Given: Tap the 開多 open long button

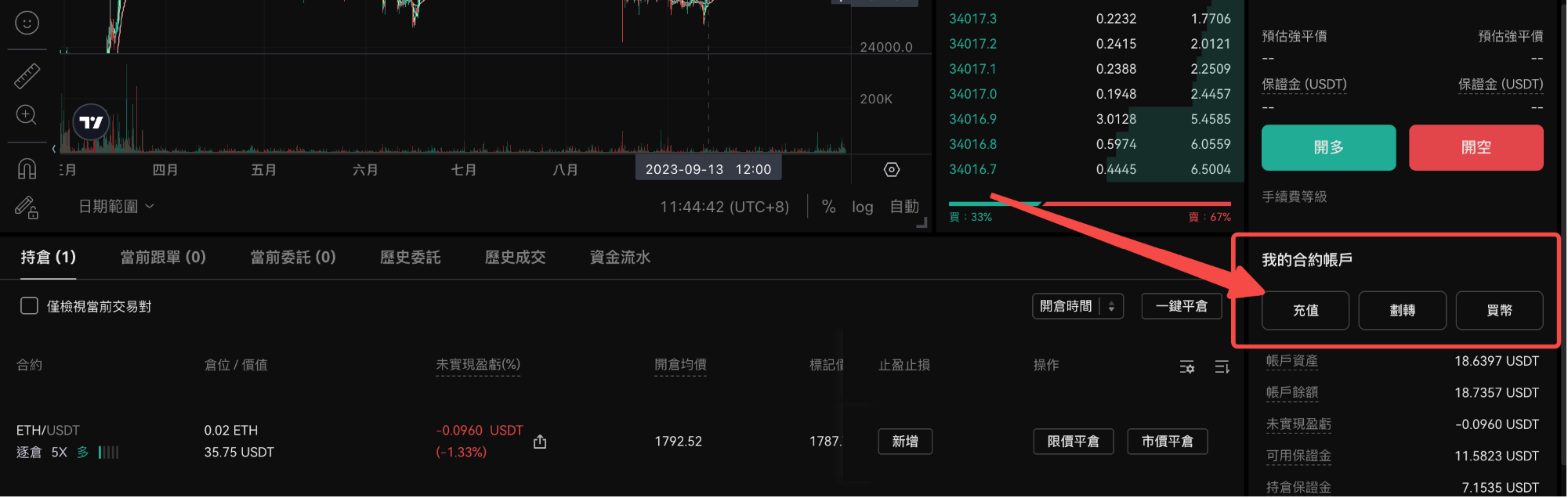Looking at the screenshot, I should pyautogui.click(x=1328, y=147).
